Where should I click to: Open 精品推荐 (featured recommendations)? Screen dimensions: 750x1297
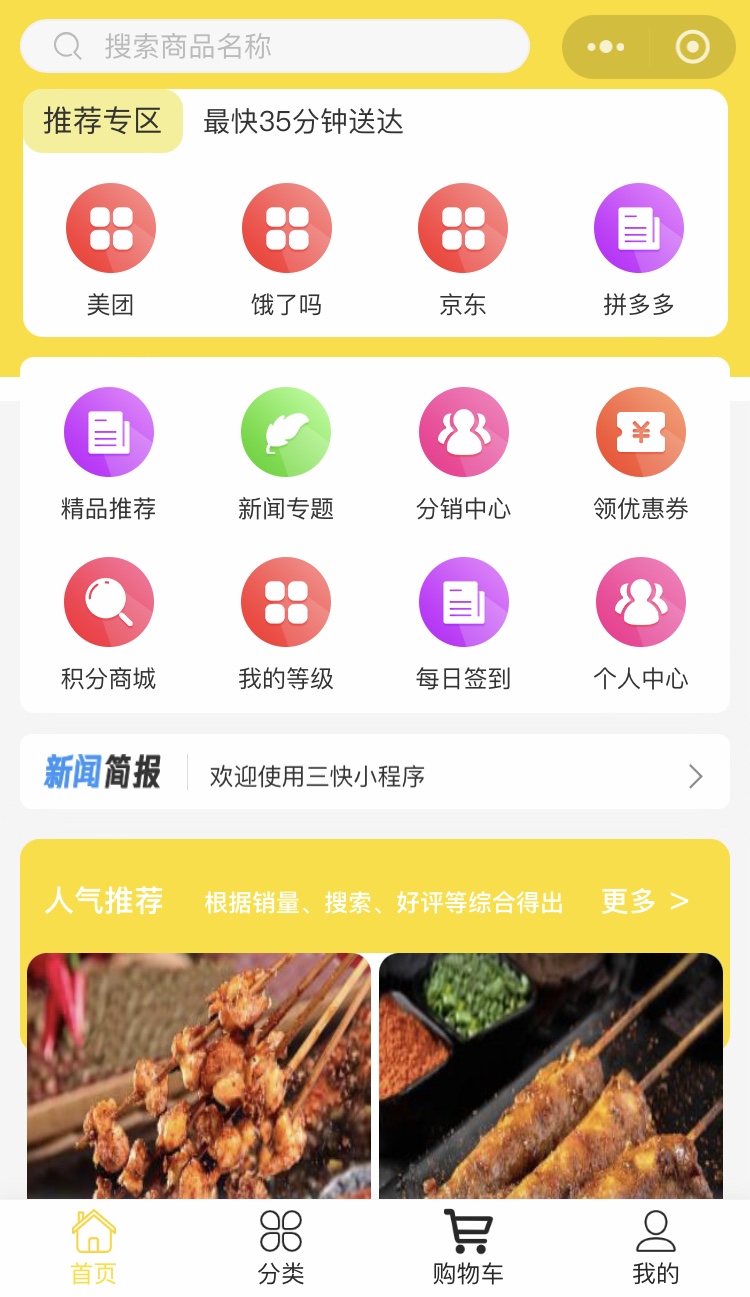[111, 432]
